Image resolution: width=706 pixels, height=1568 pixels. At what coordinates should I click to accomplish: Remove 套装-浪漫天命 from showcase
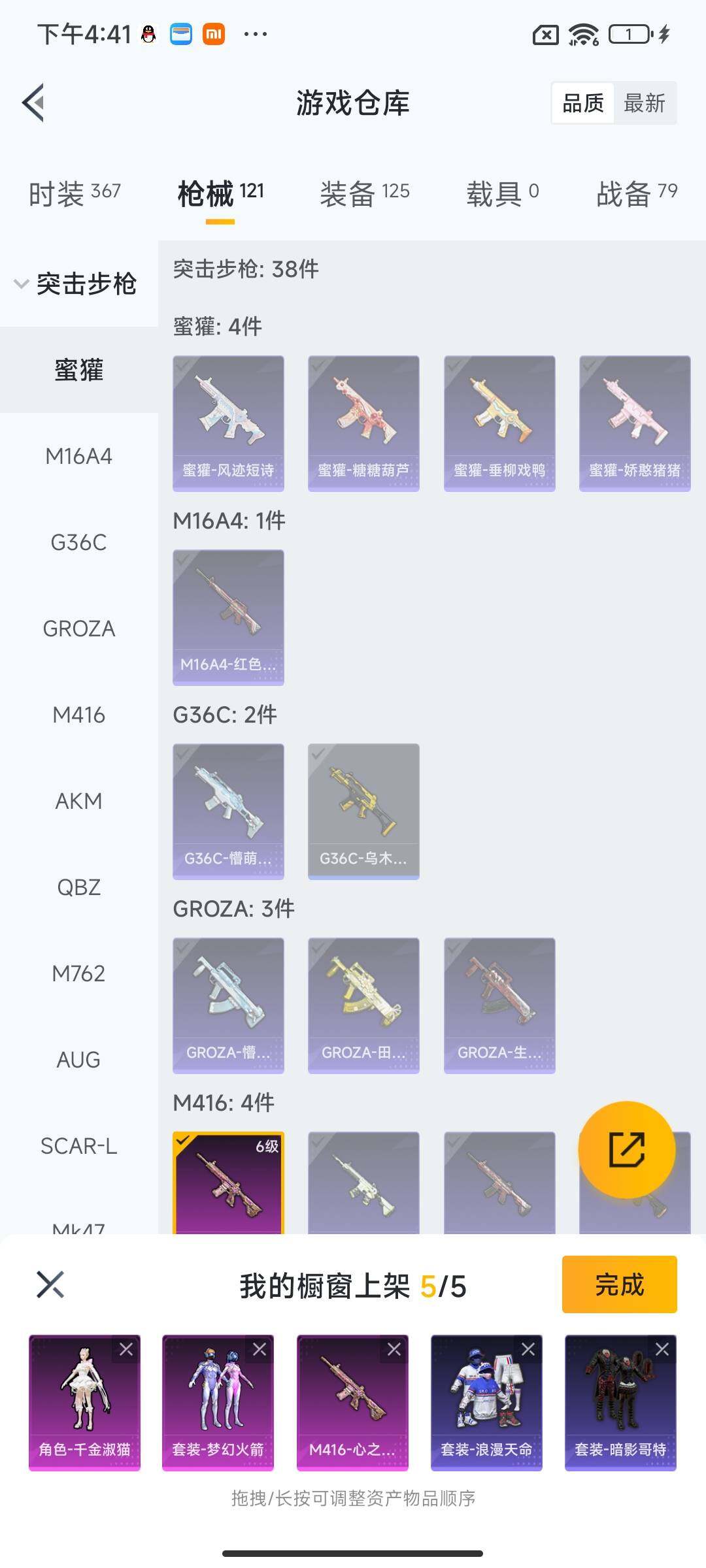(528, 1349)
